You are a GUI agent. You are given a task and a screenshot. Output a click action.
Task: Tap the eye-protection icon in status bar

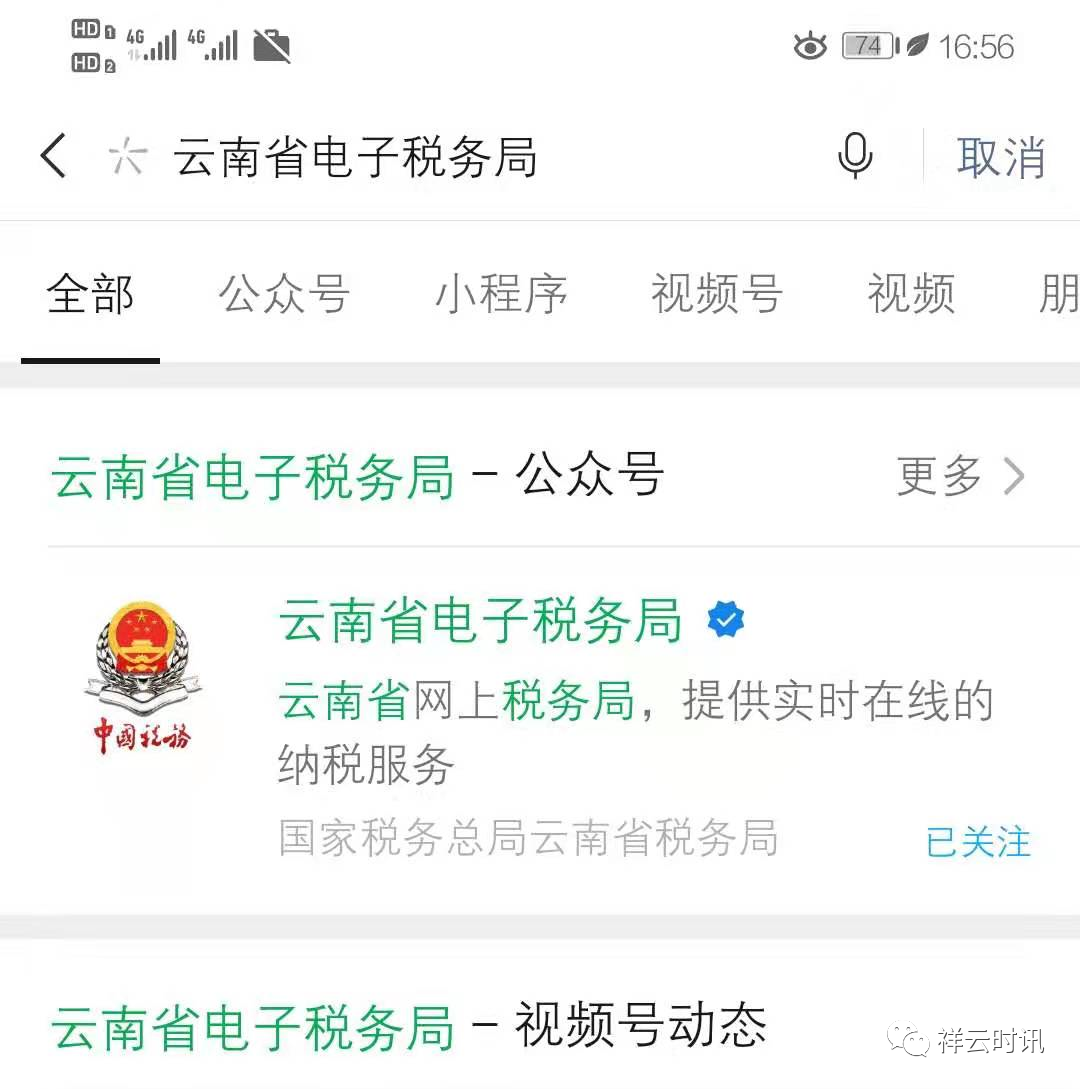(x=810, y=46)
